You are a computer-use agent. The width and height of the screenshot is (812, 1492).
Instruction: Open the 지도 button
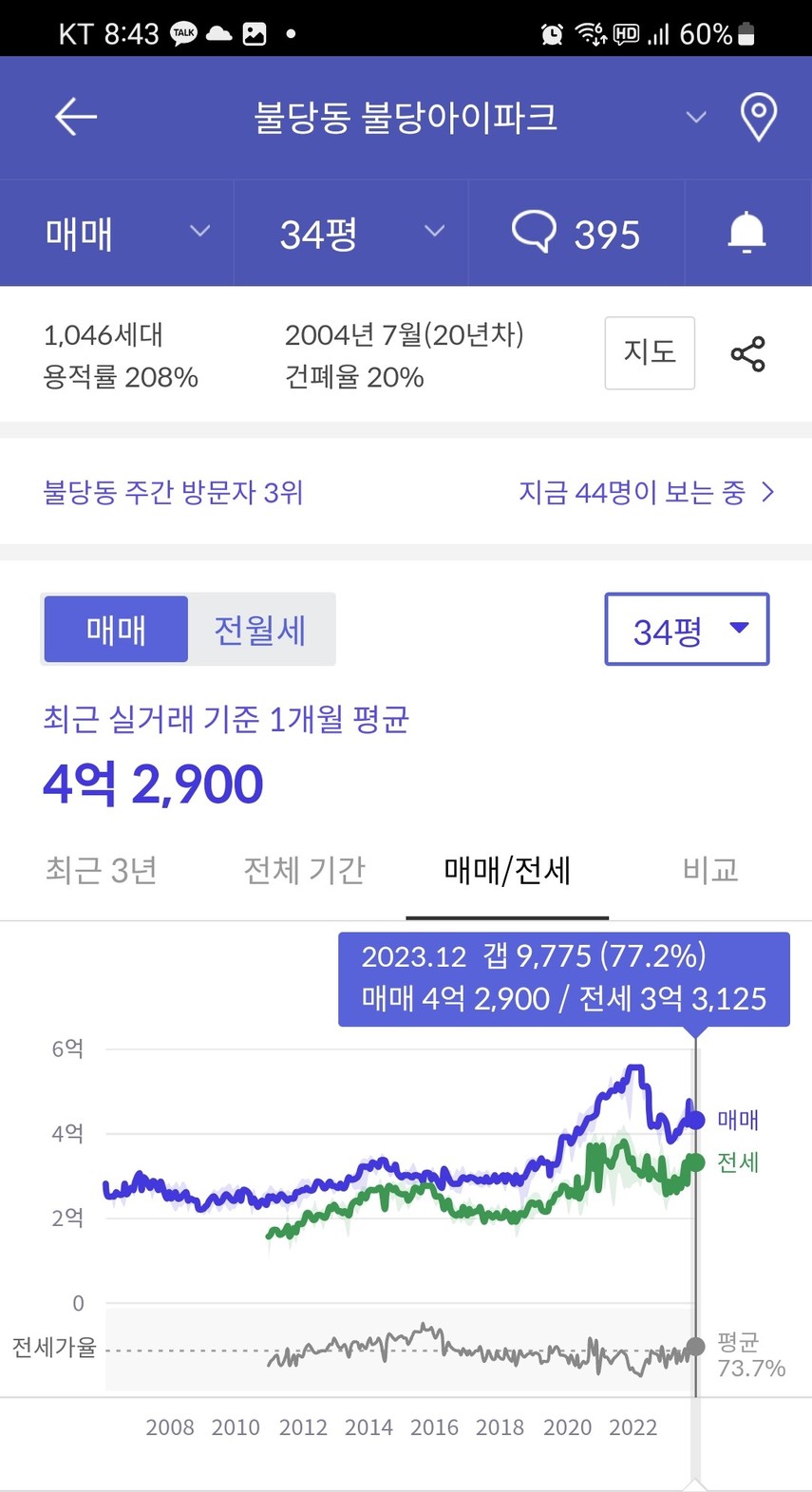click(x=650, y=352)
